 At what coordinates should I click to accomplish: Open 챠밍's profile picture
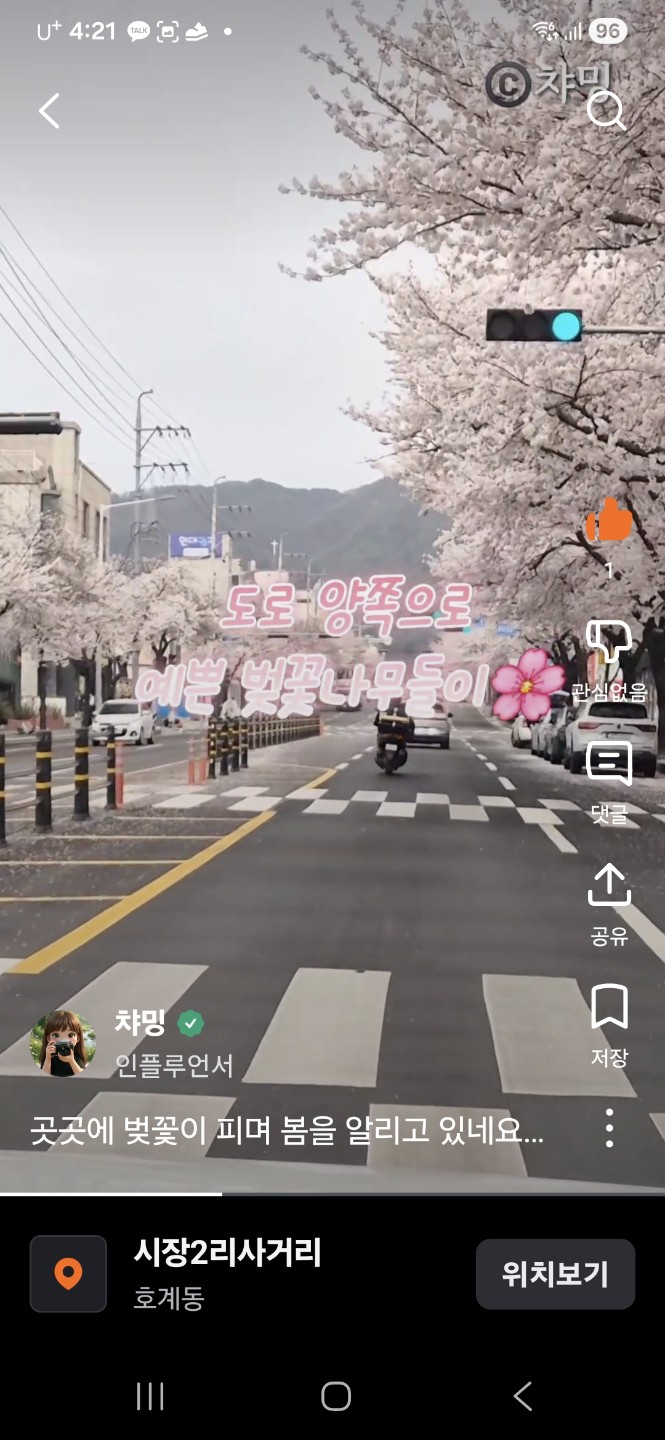pos(64,1043)
